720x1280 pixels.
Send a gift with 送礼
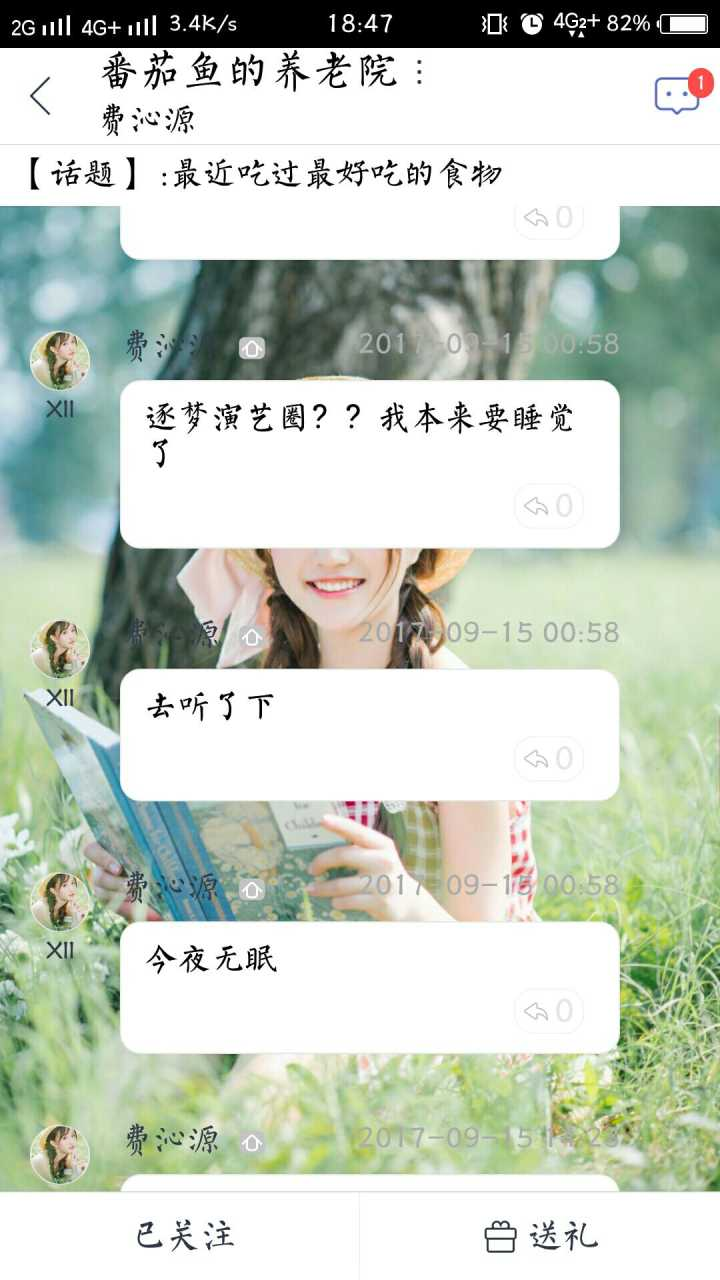pyautogui.click(x=541, y=1236)
